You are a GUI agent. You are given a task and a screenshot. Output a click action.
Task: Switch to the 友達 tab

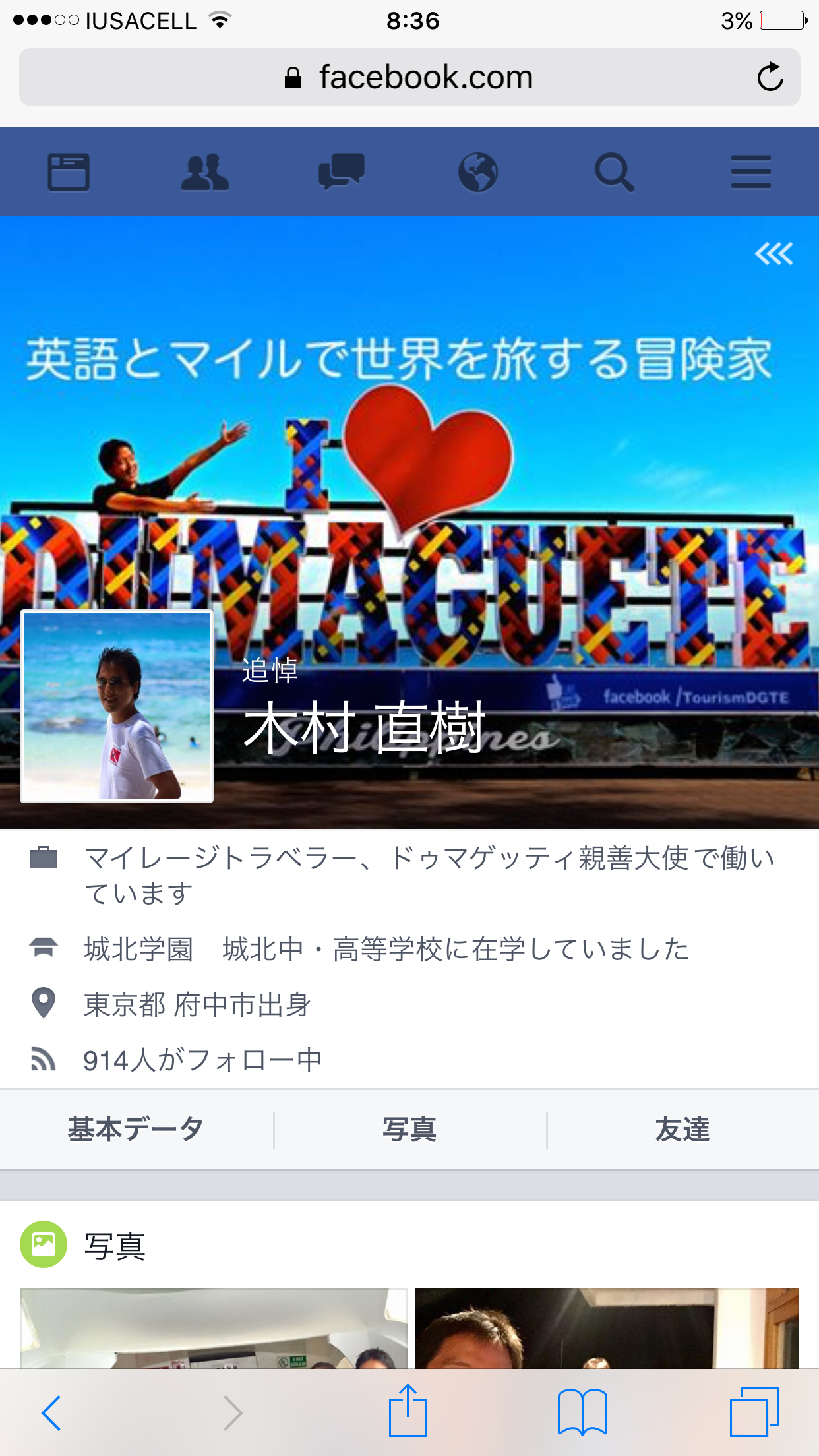pos(682,1130)
